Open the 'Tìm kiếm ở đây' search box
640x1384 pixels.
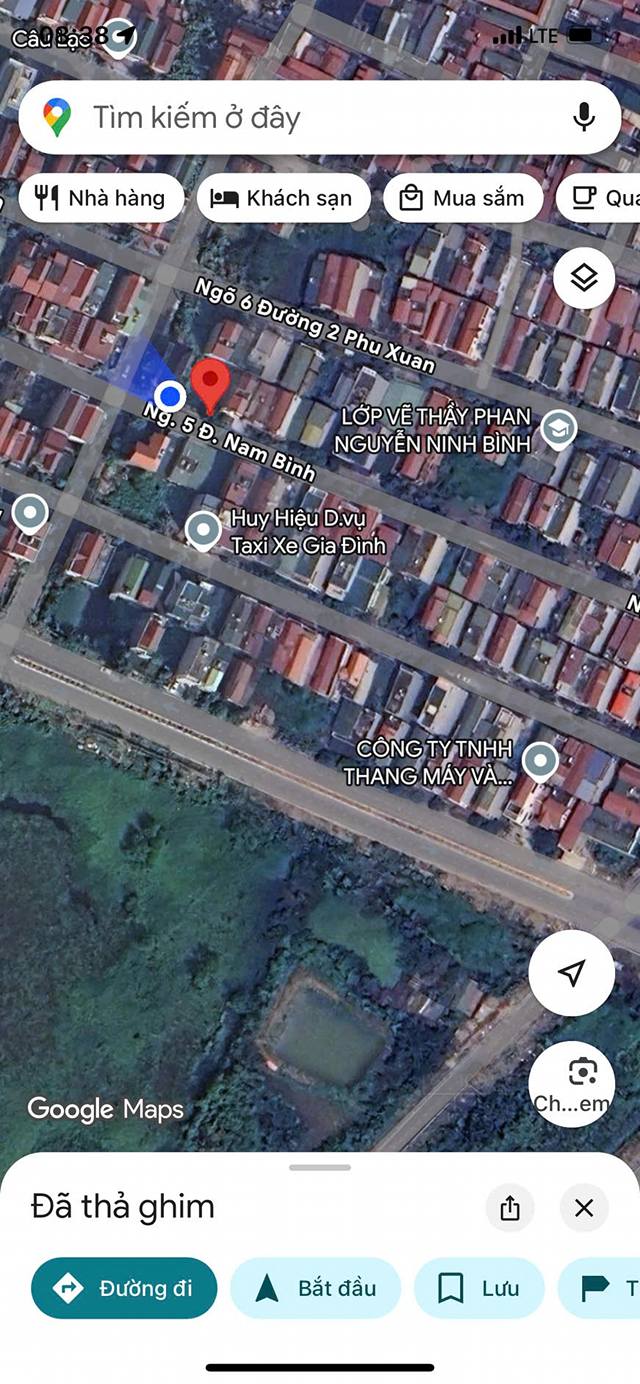point(300,118)
